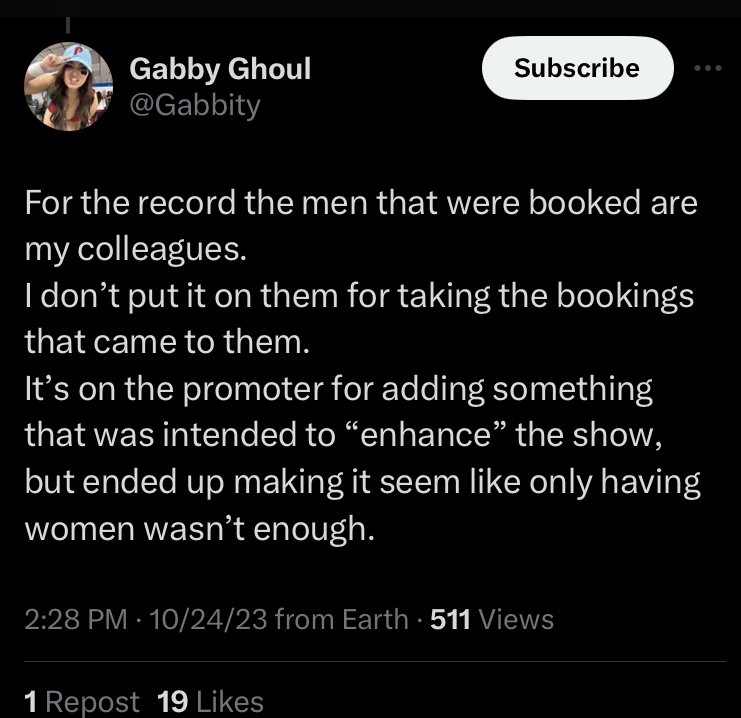The width and height of the screenshot is (741, 718).
Task: View the 19 Likes list
Action: 211,702
